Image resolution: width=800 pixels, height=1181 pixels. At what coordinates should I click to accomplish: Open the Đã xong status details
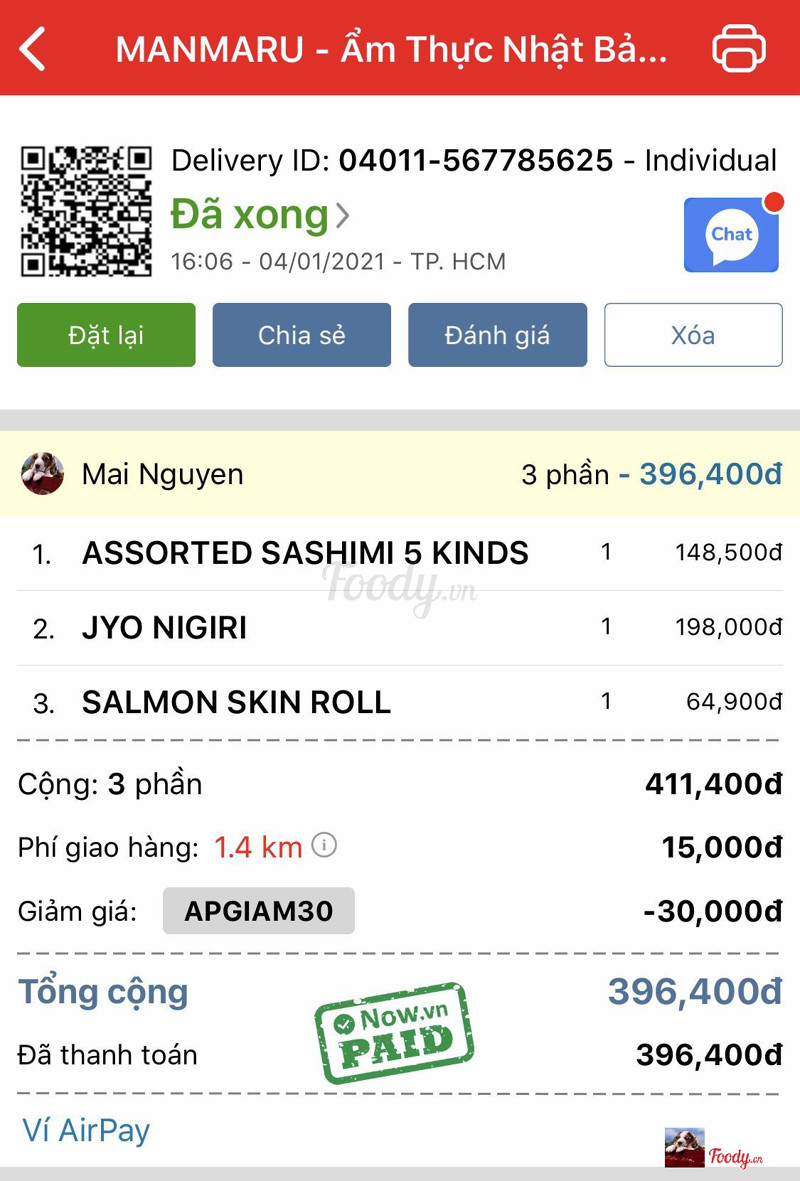coord(260,215)
